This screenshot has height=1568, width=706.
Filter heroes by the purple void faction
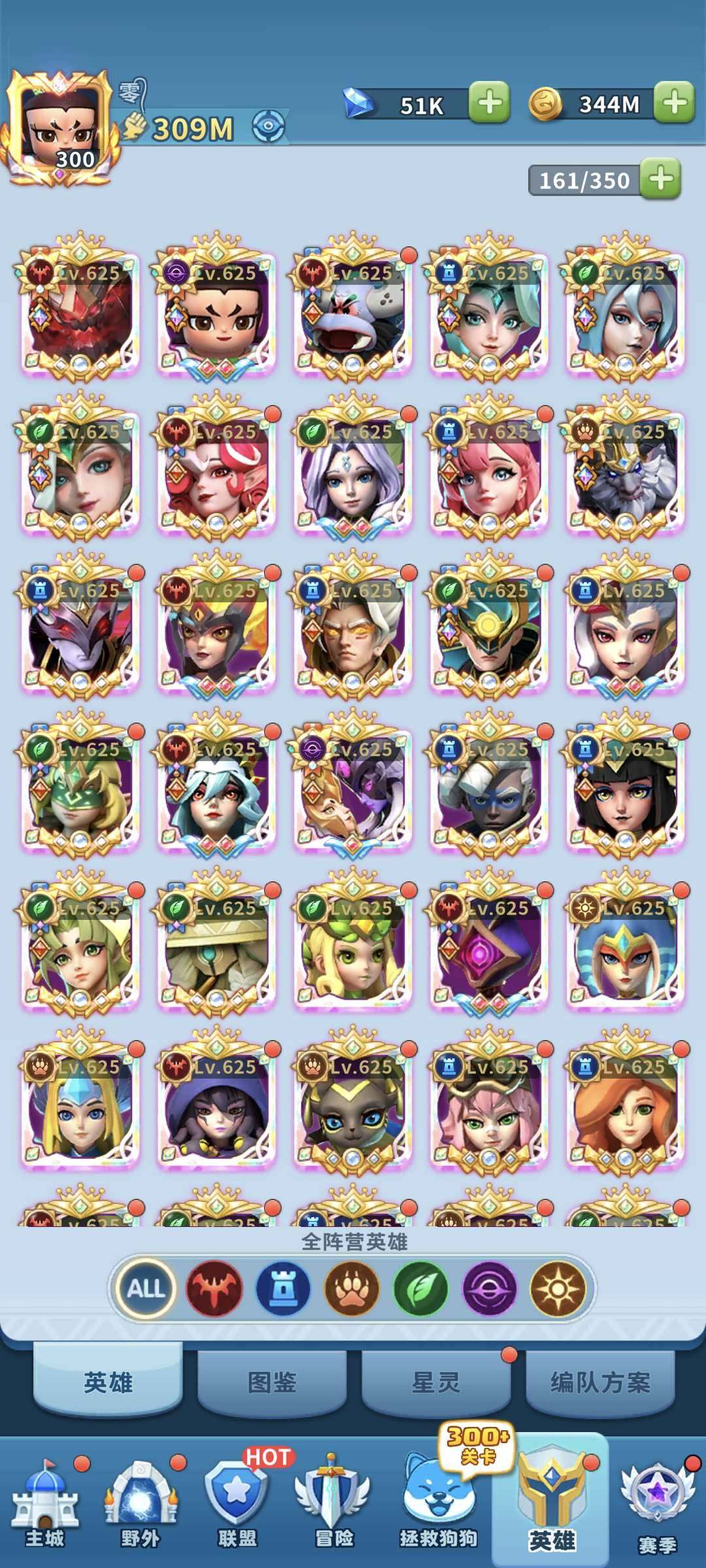pos(490,1288)
